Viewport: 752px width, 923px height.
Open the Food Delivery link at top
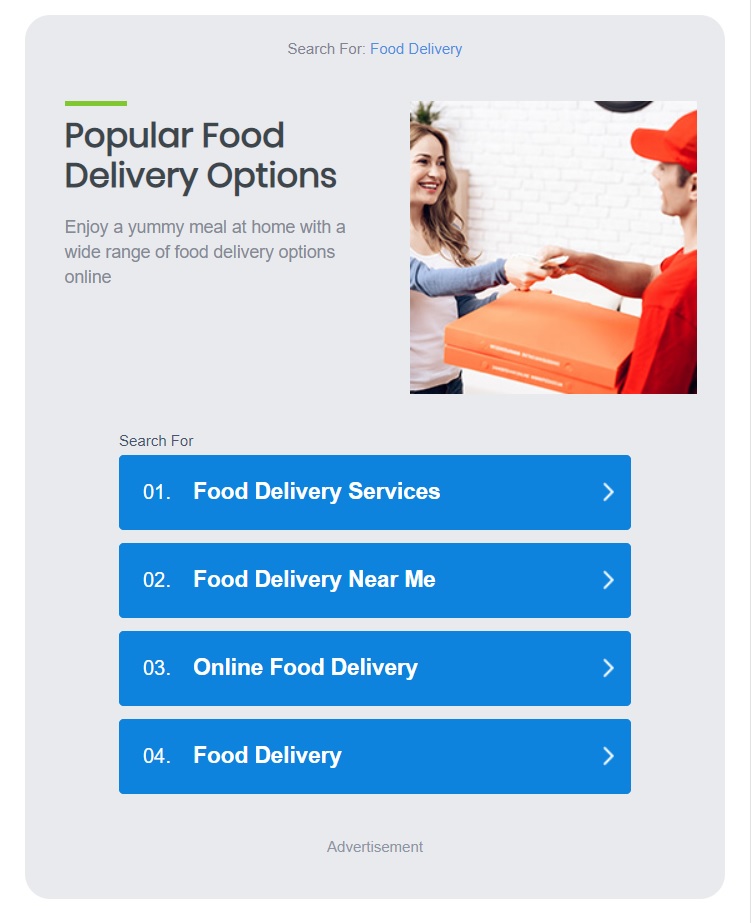click(x=415, y=49)
